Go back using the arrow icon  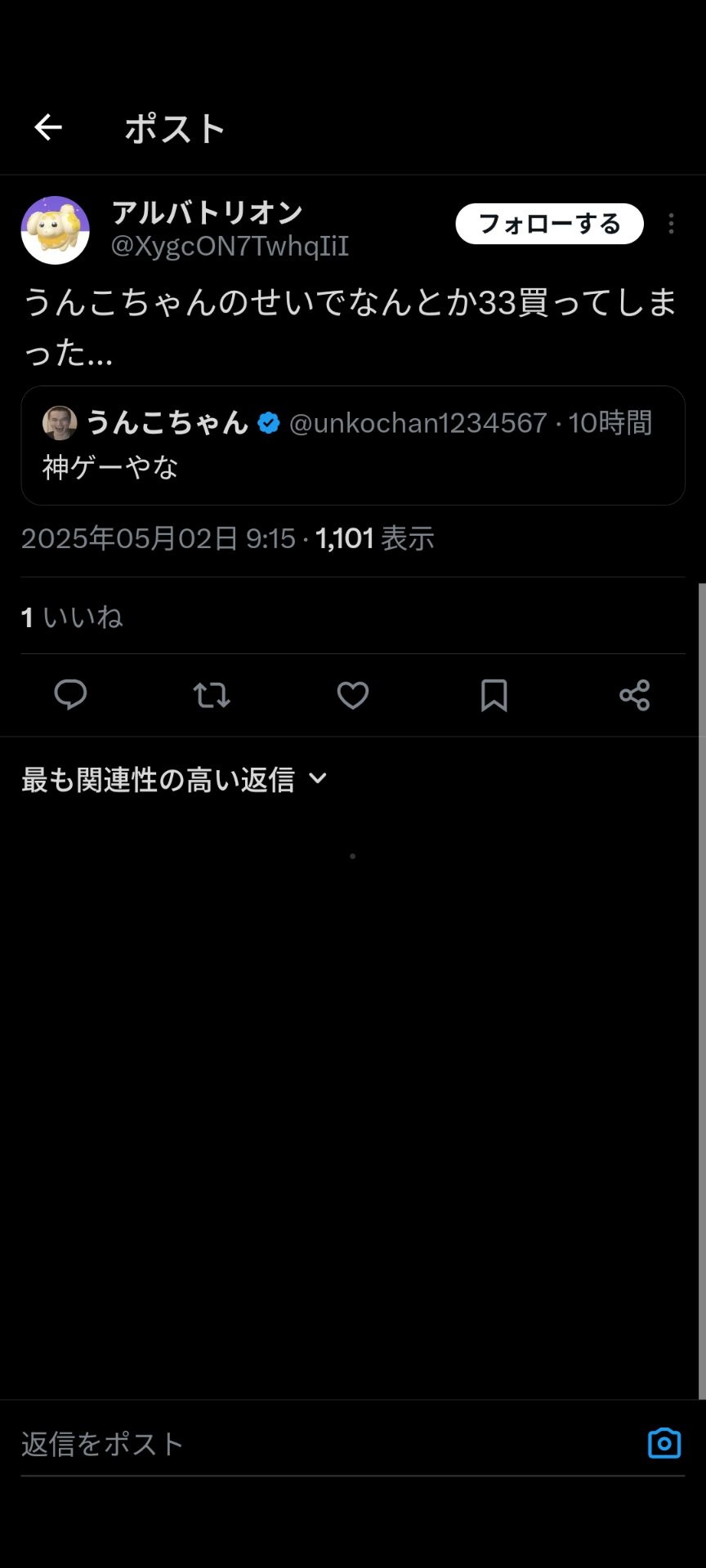click(48, 127)
